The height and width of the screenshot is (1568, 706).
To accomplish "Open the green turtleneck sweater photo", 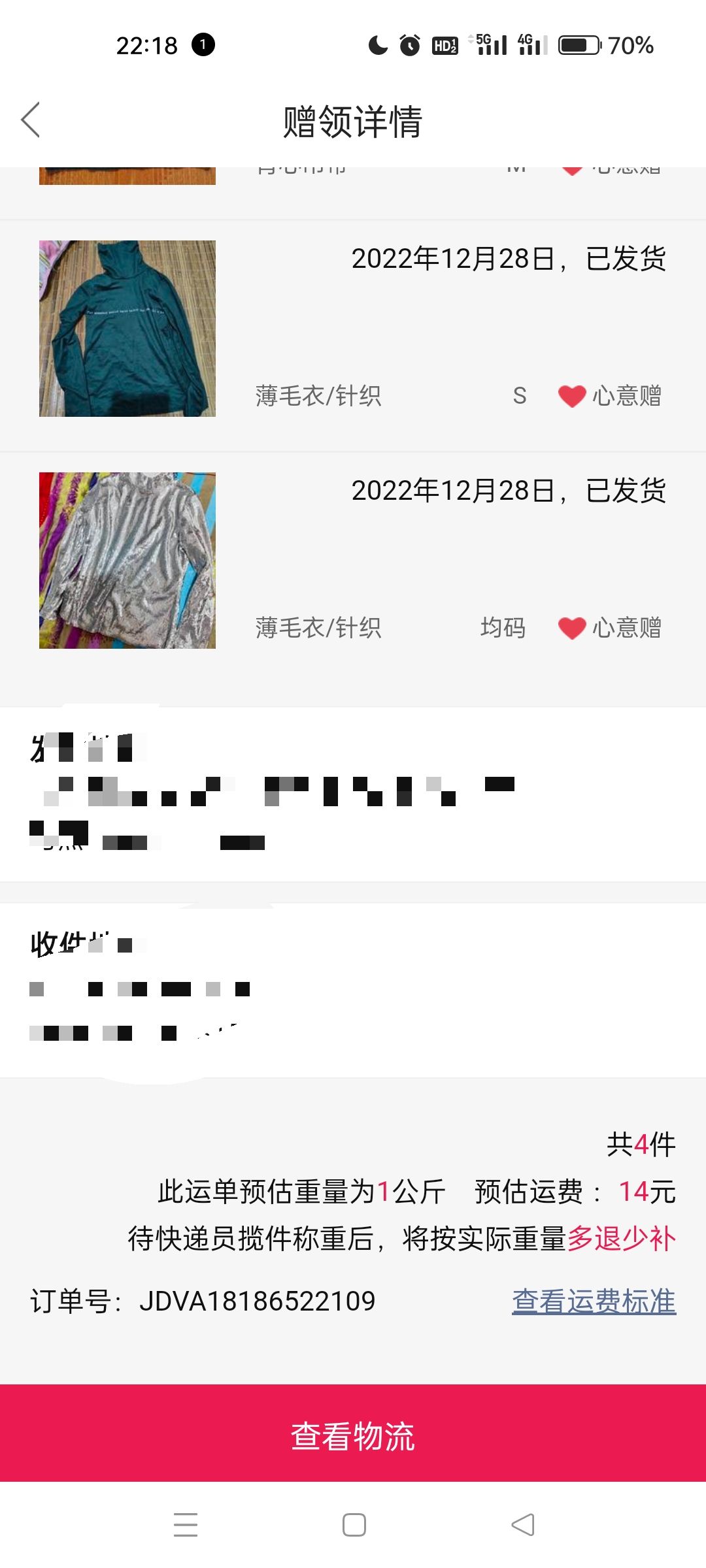I will [x=127, y=329].
